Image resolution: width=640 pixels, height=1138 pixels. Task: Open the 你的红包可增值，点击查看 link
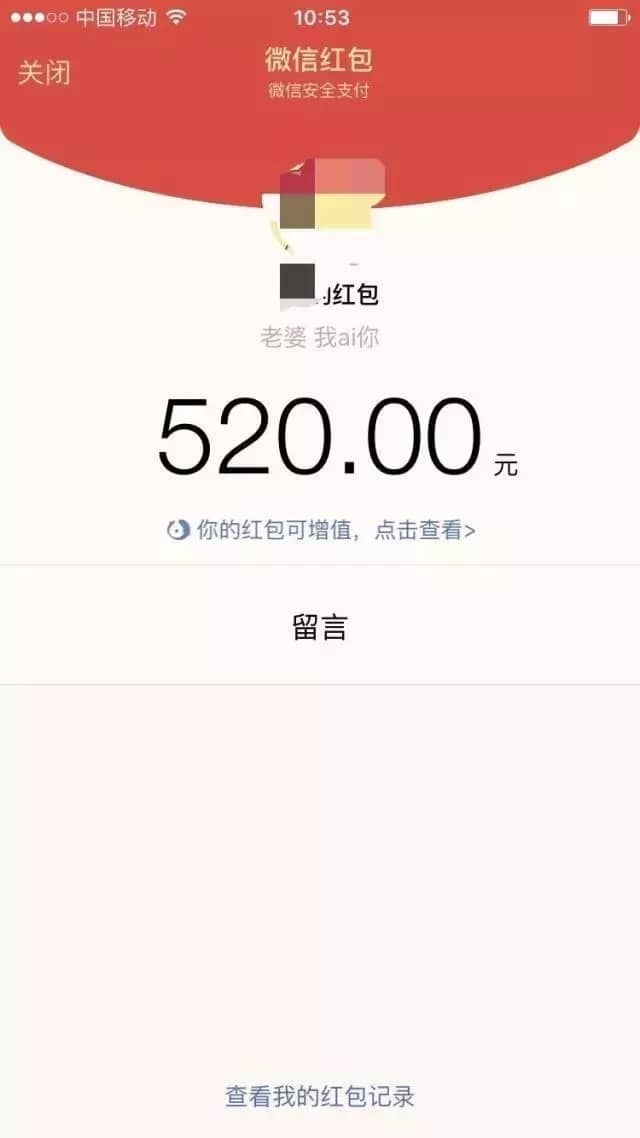pos(321,531)
